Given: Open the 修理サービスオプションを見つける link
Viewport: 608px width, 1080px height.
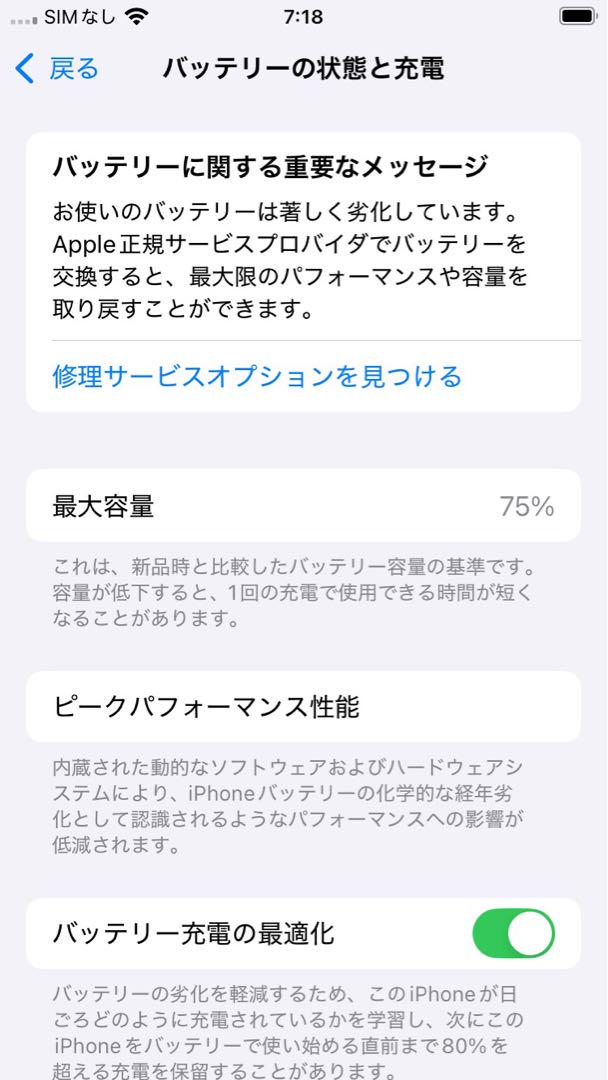Looking at the screenshot, I should (257, 376).
